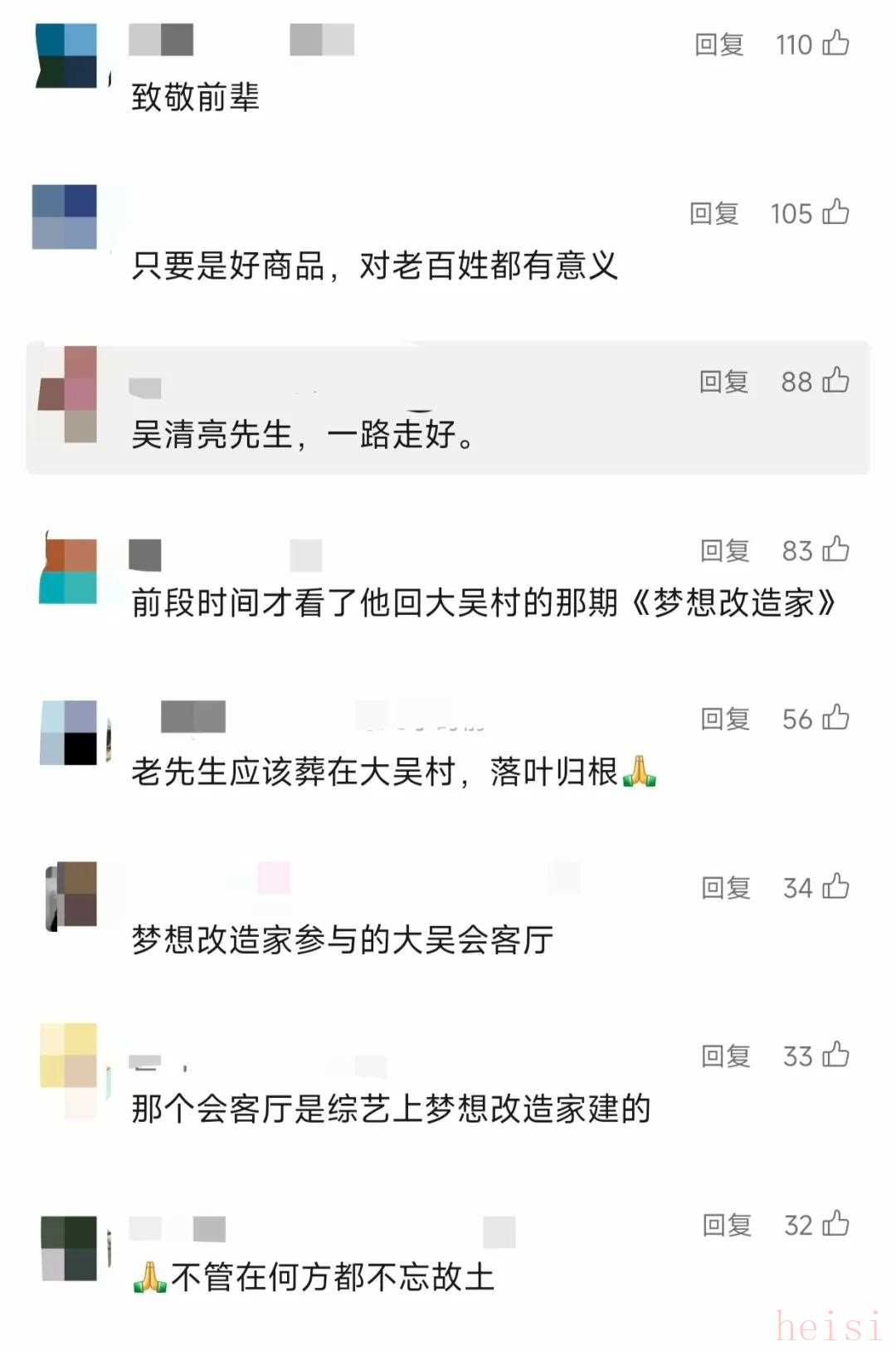This screenshot has width=896, height=1351.
Task: Like the comment 致敬前辈
Action: pyautogui.click(x=835, y=43)
